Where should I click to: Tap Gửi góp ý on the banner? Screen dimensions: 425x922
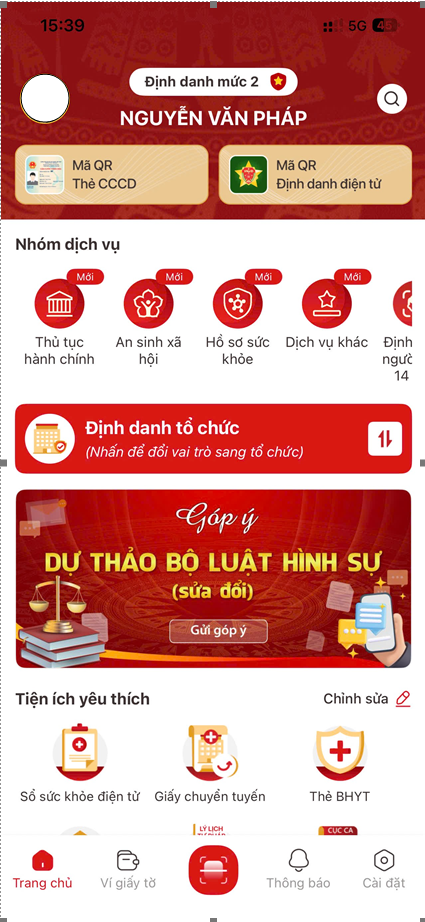[219, 631]
